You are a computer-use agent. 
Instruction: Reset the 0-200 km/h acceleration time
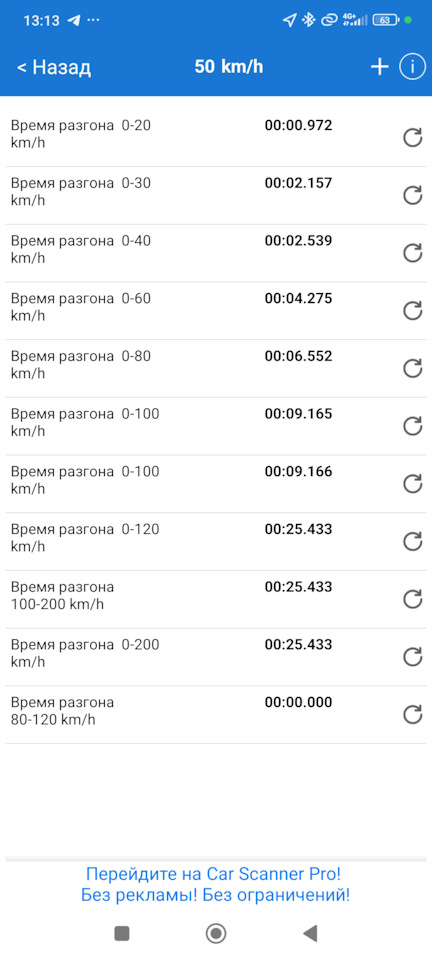click(x=413, y=656)
